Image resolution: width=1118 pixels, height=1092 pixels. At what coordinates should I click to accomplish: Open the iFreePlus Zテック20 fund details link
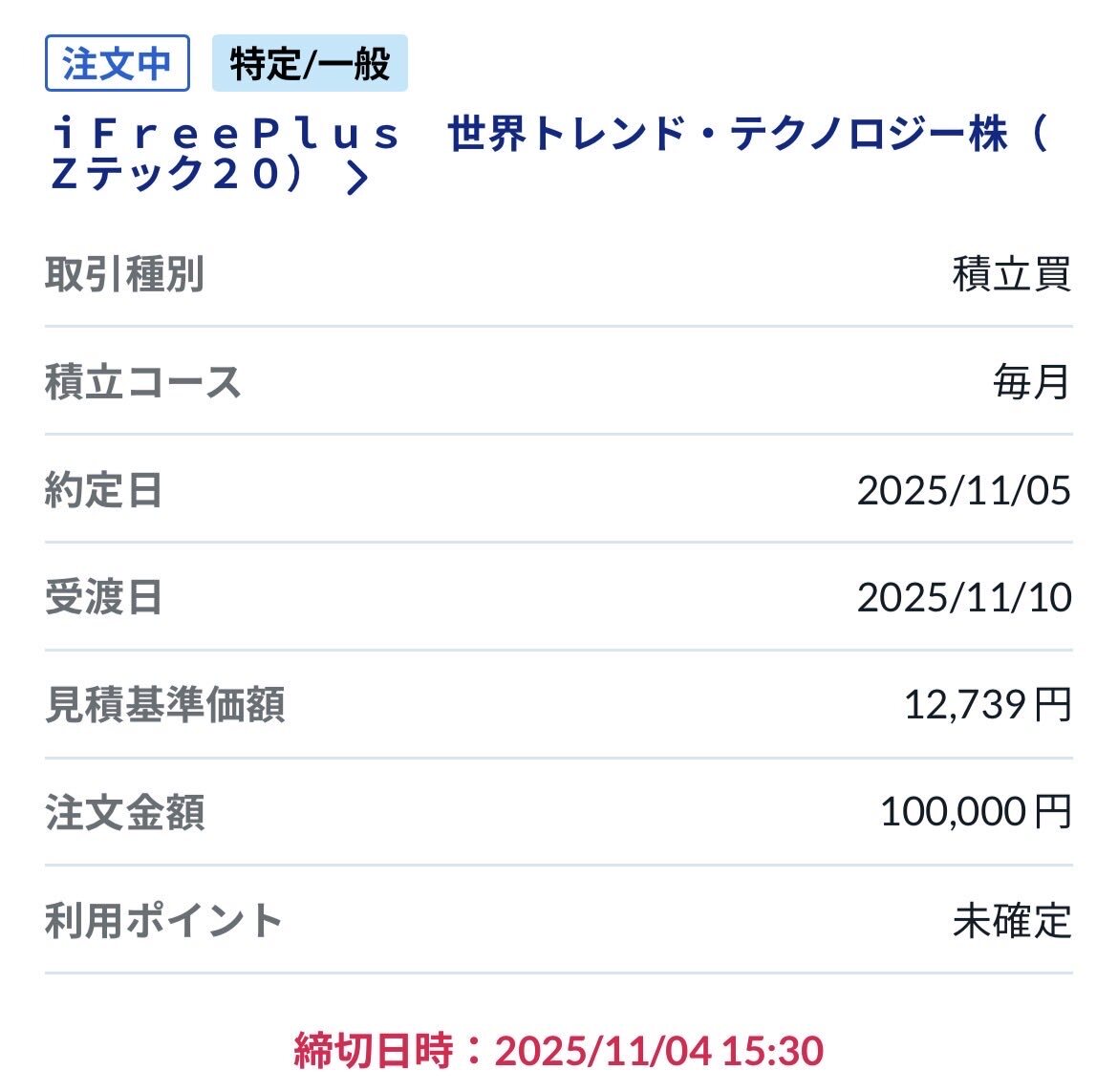(x=549, y=154)
